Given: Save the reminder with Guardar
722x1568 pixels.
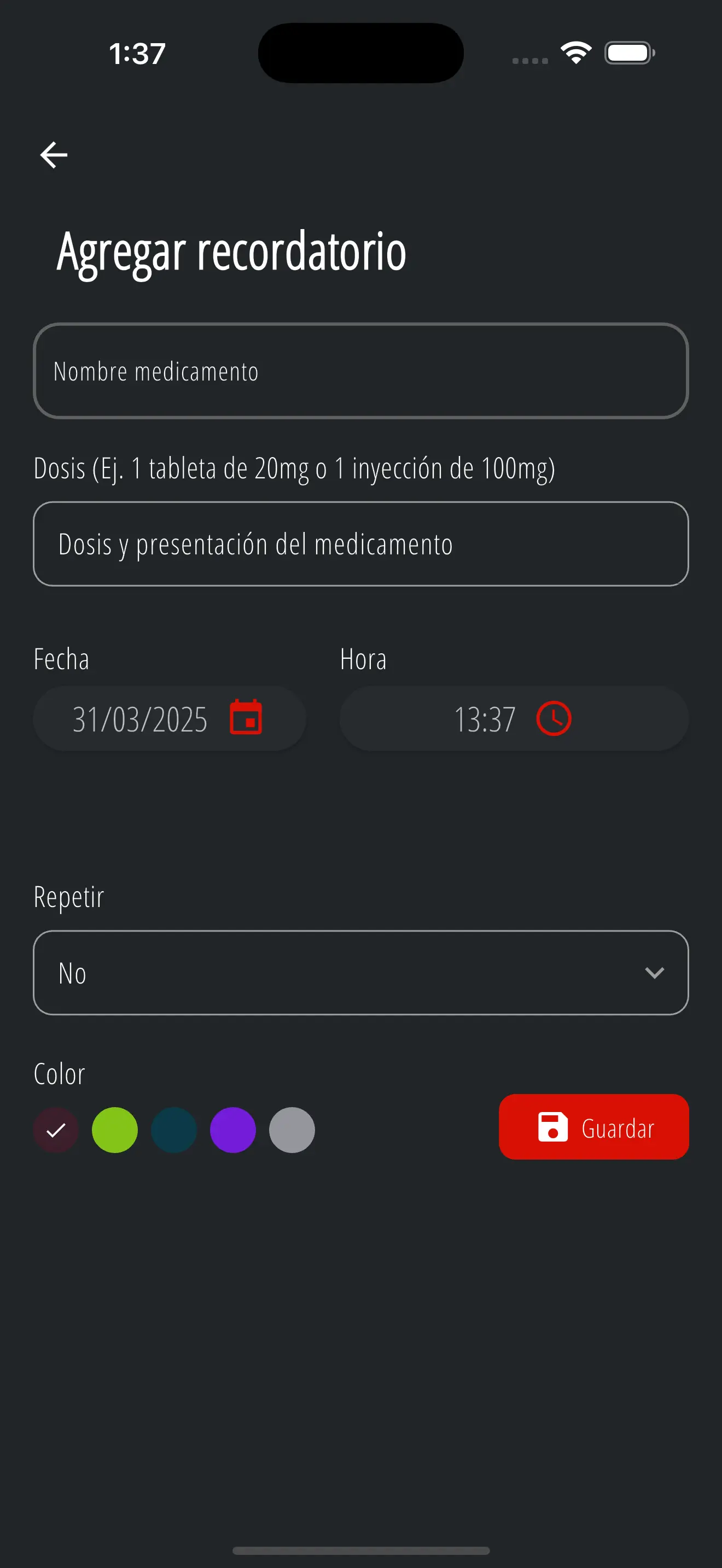Looking at the screenshot, I should [593, 1127].
